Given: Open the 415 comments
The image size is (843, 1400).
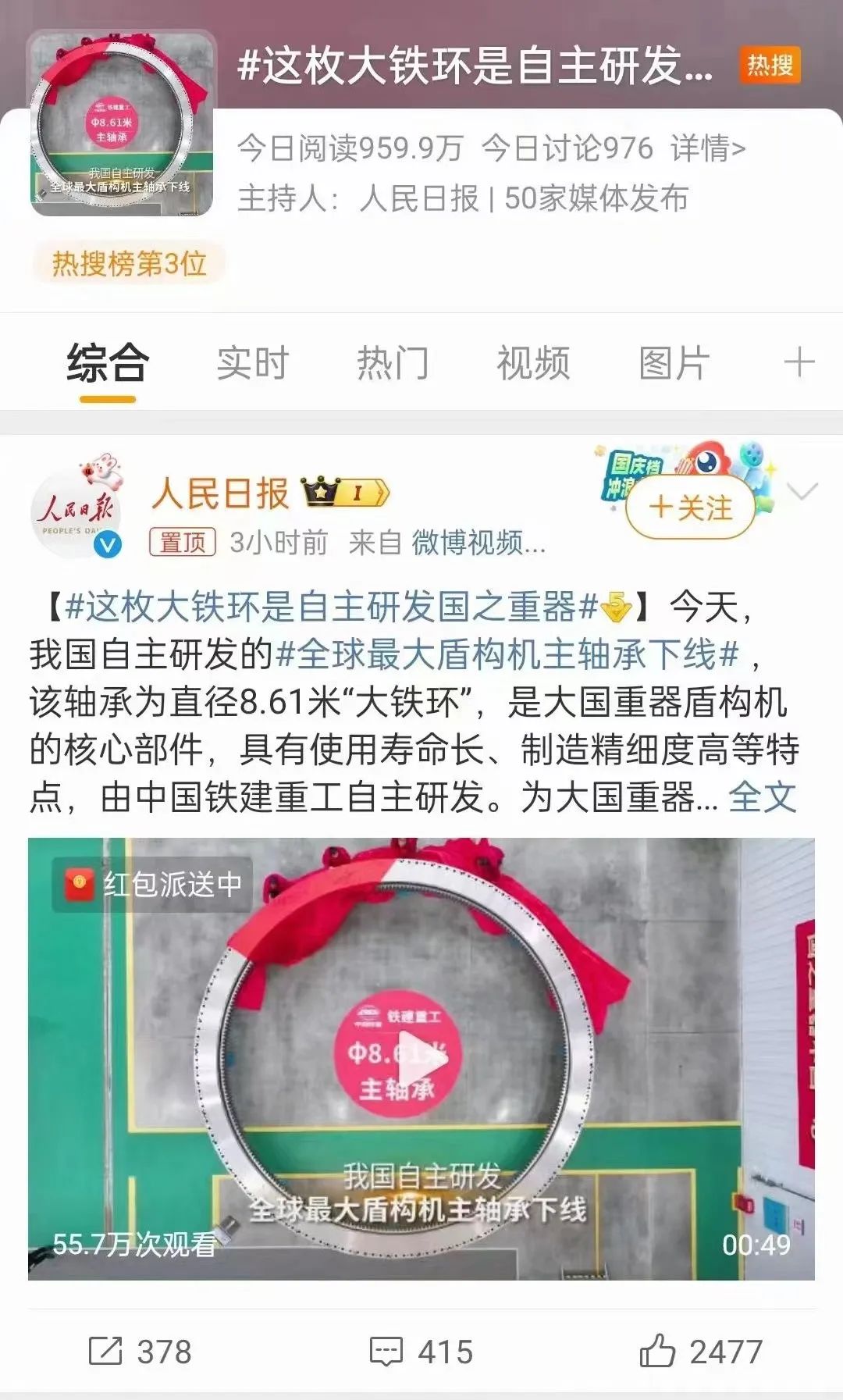Looking at the screenshot, I should pyautogui.click(x=421, y=1352).
